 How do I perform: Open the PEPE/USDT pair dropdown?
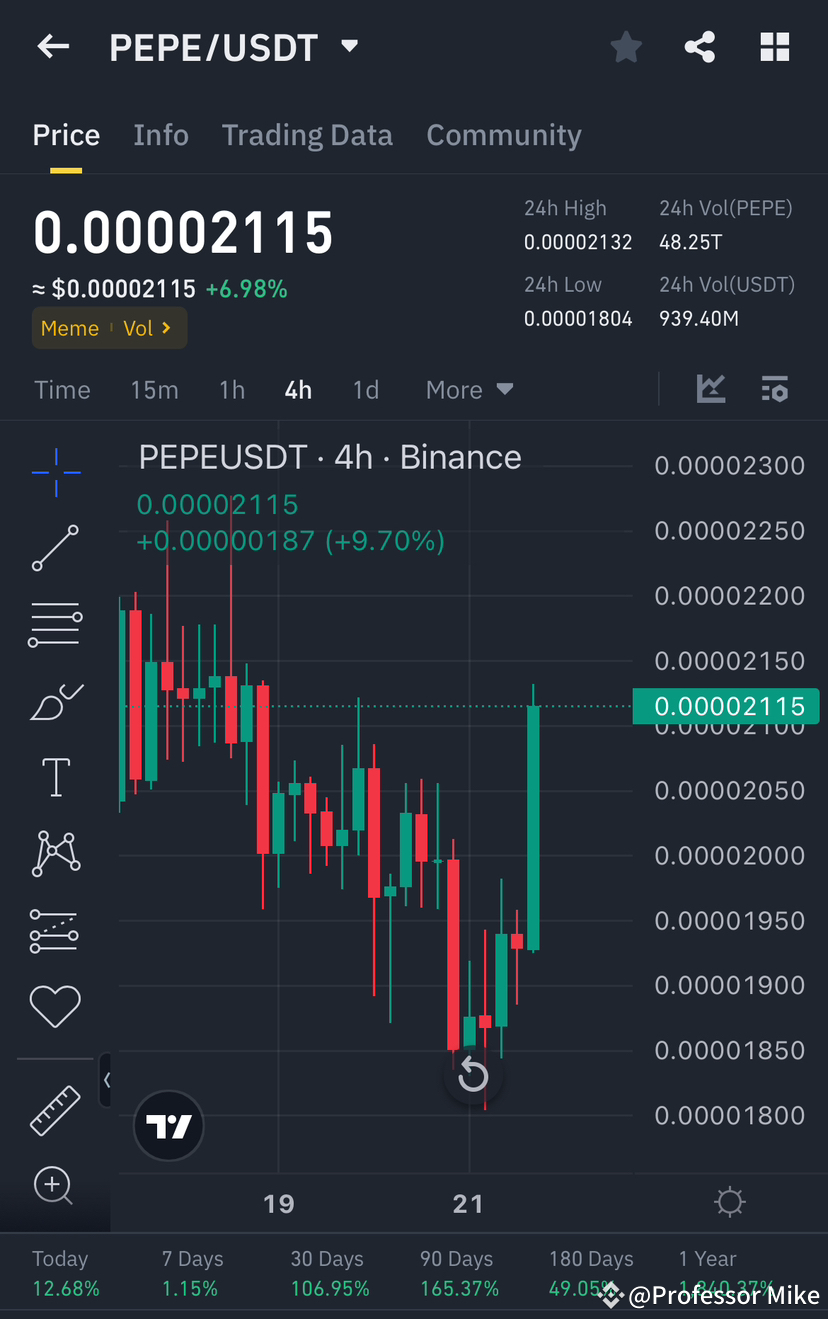[348, 46]
